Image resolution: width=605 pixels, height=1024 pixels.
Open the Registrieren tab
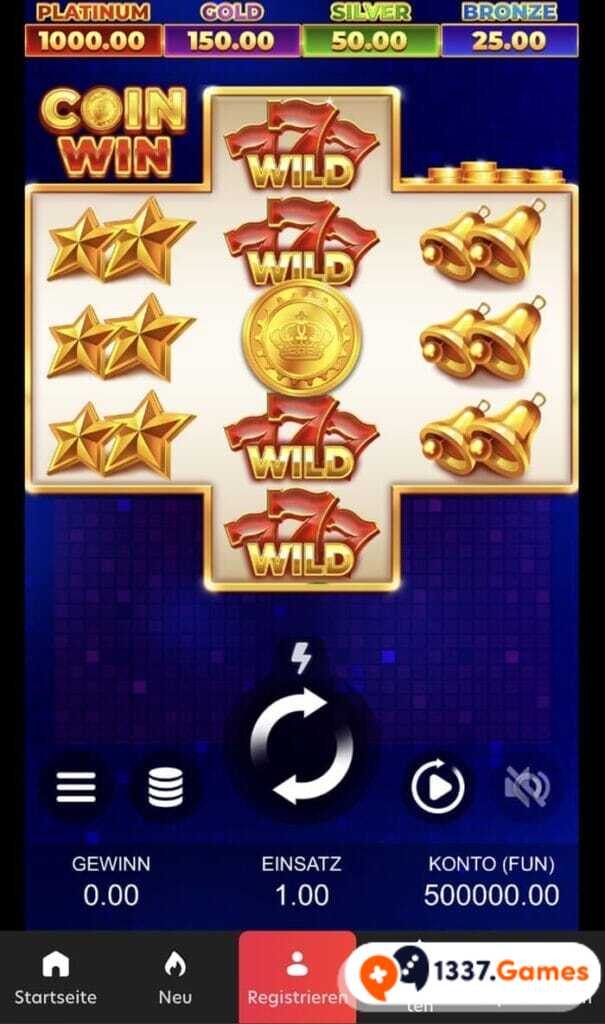coord(296,978)
